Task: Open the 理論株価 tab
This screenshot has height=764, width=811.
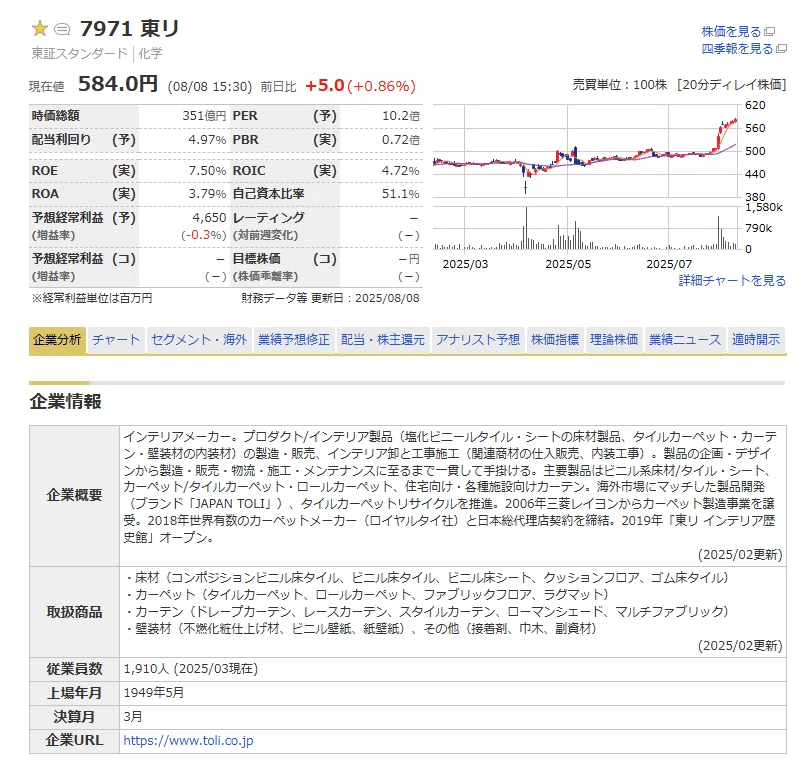Action: (x=614, y=340)
